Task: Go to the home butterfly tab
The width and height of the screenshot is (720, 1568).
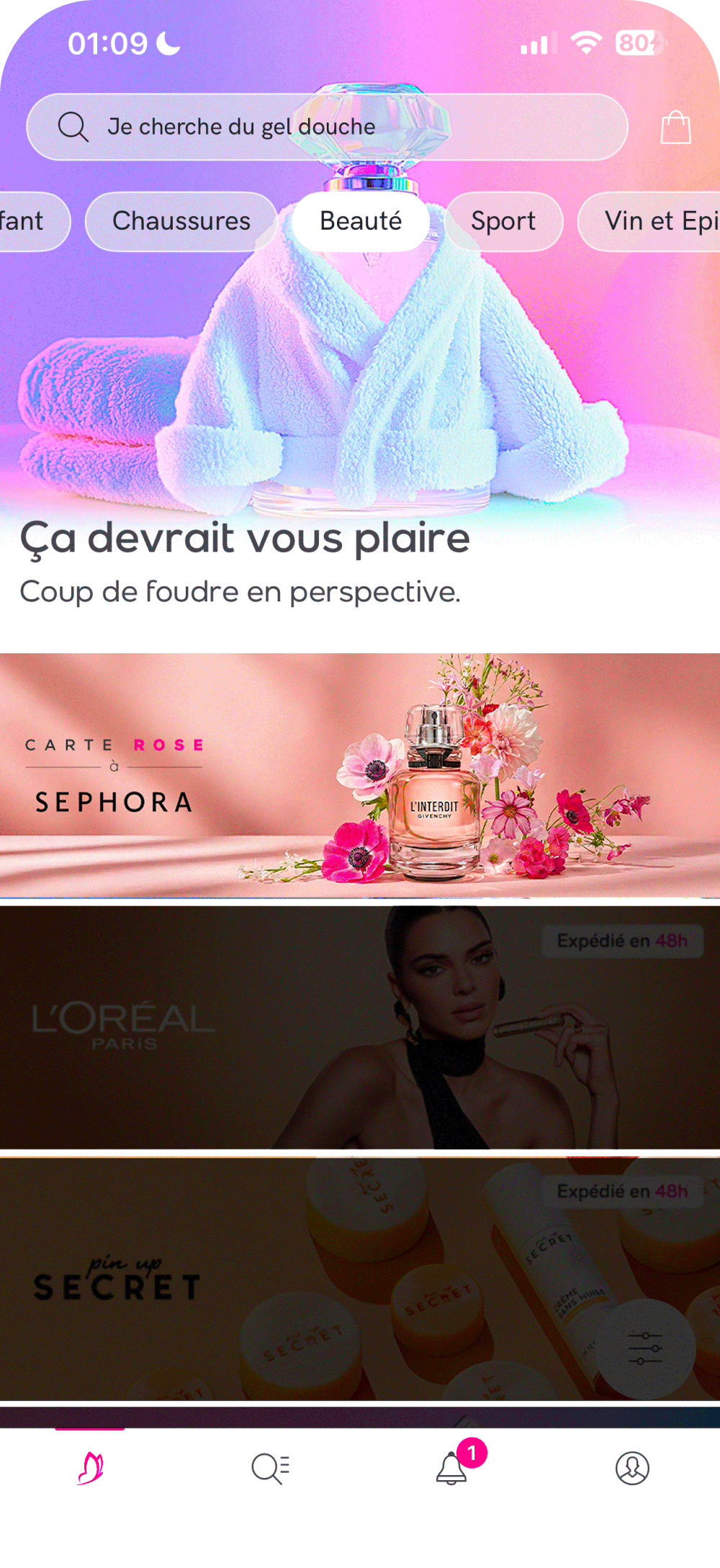Action: (x=91, y=1468)
